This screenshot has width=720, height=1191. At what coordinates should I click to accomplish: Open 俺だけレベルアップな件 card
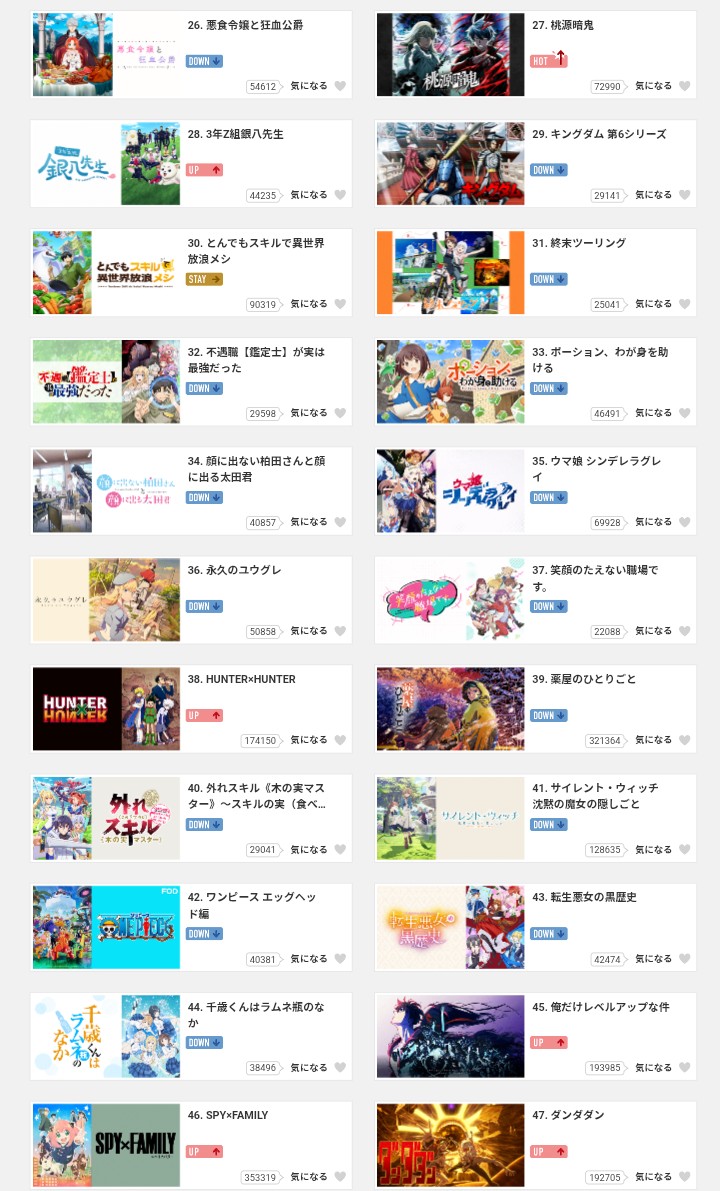tap(601, 1007)
